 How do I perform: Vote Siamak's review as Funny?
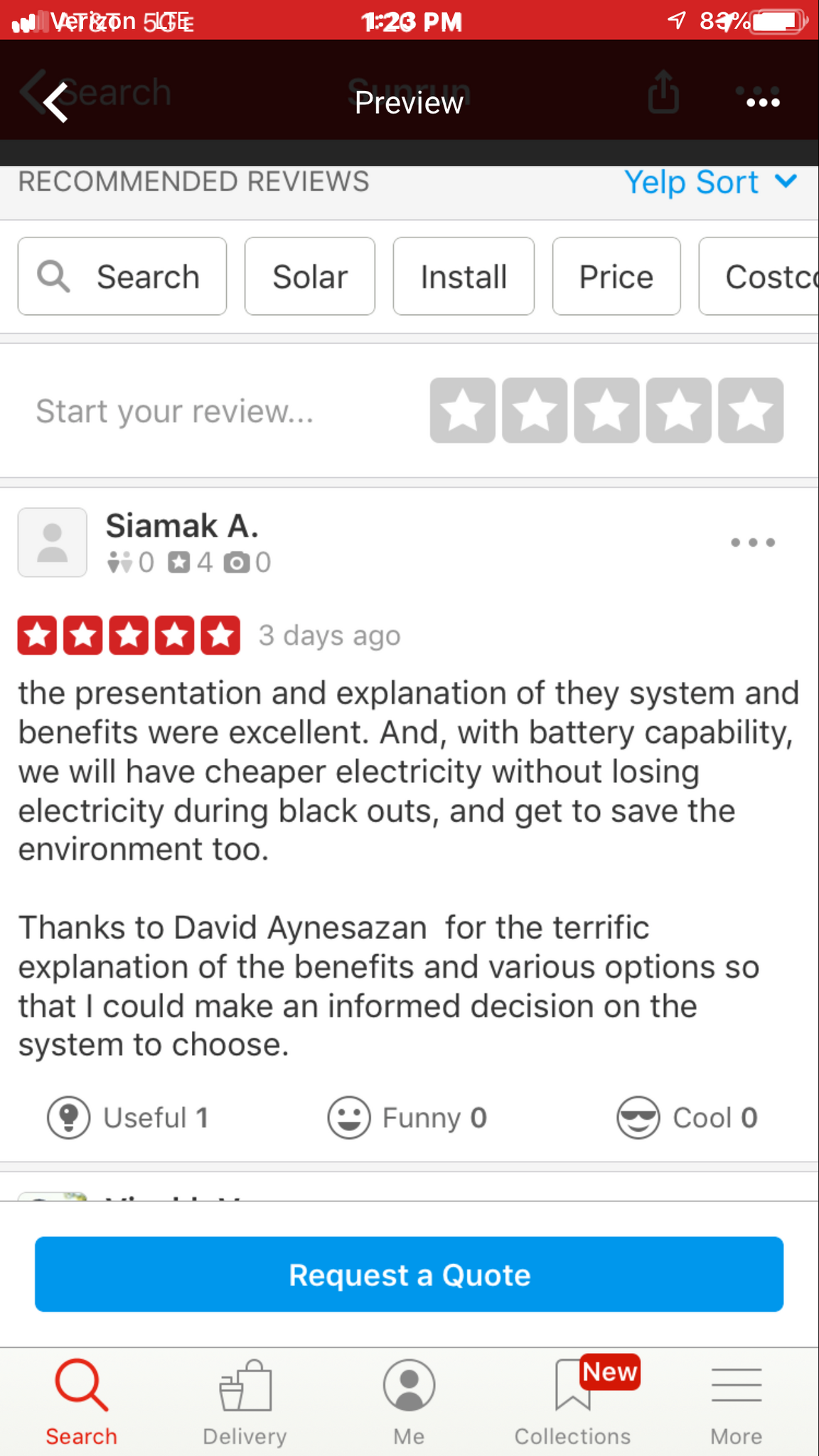(407, 1118)
